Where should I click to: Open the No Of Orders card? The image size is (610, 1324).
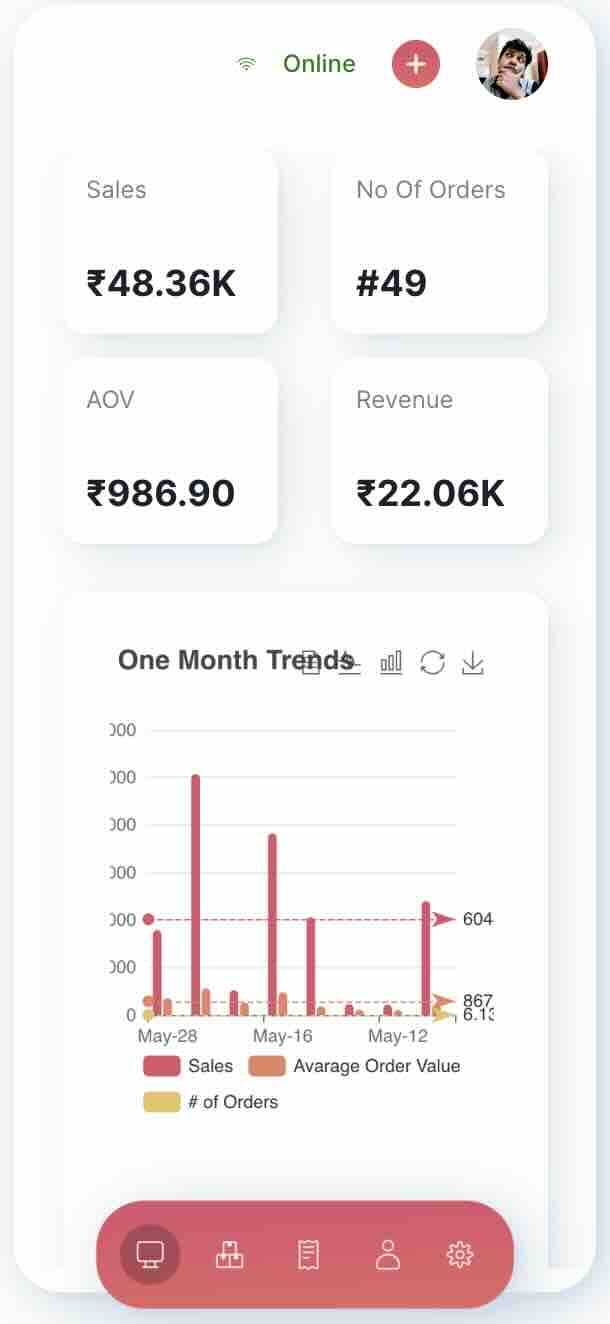439,242
